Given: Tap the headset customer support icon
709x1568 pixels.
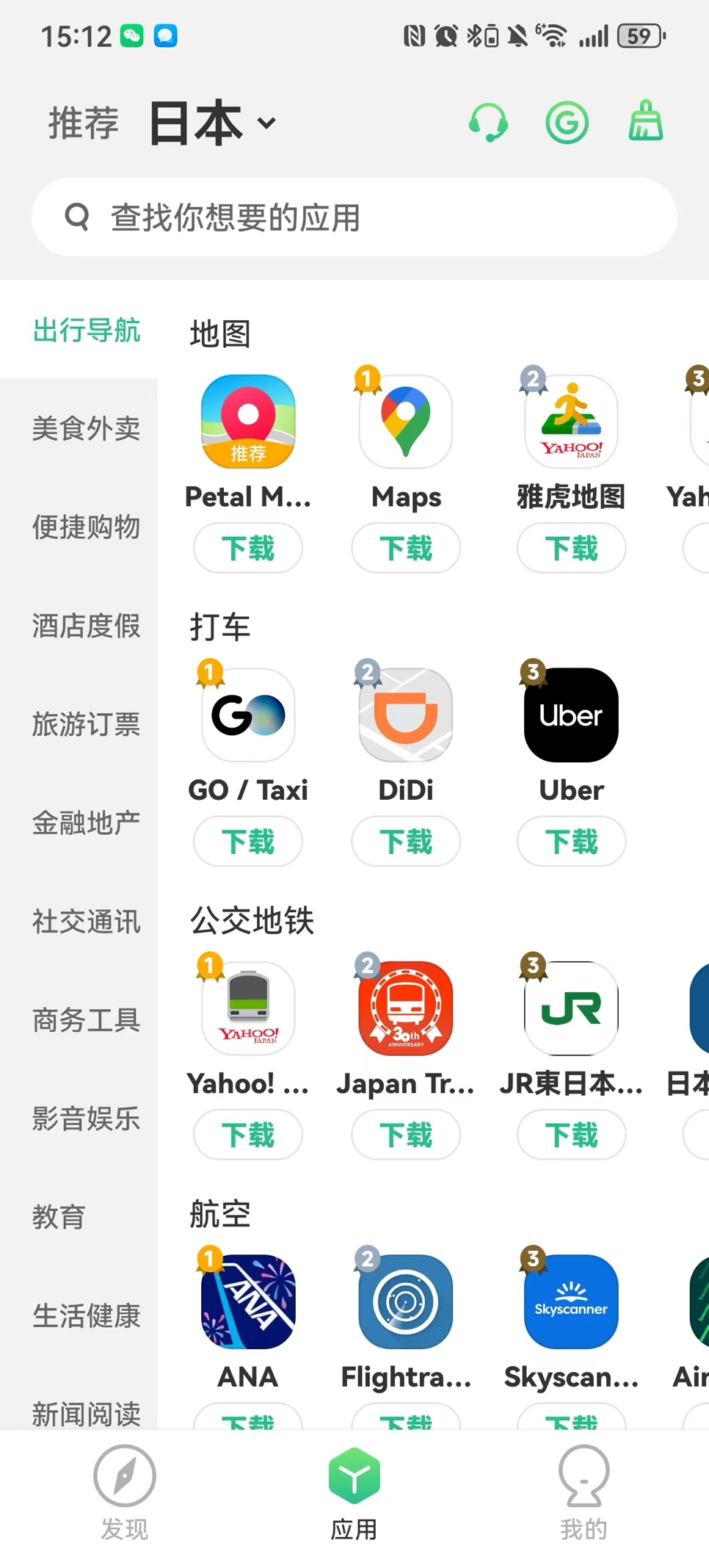Looking at the screenshot, I should point(489,123).
